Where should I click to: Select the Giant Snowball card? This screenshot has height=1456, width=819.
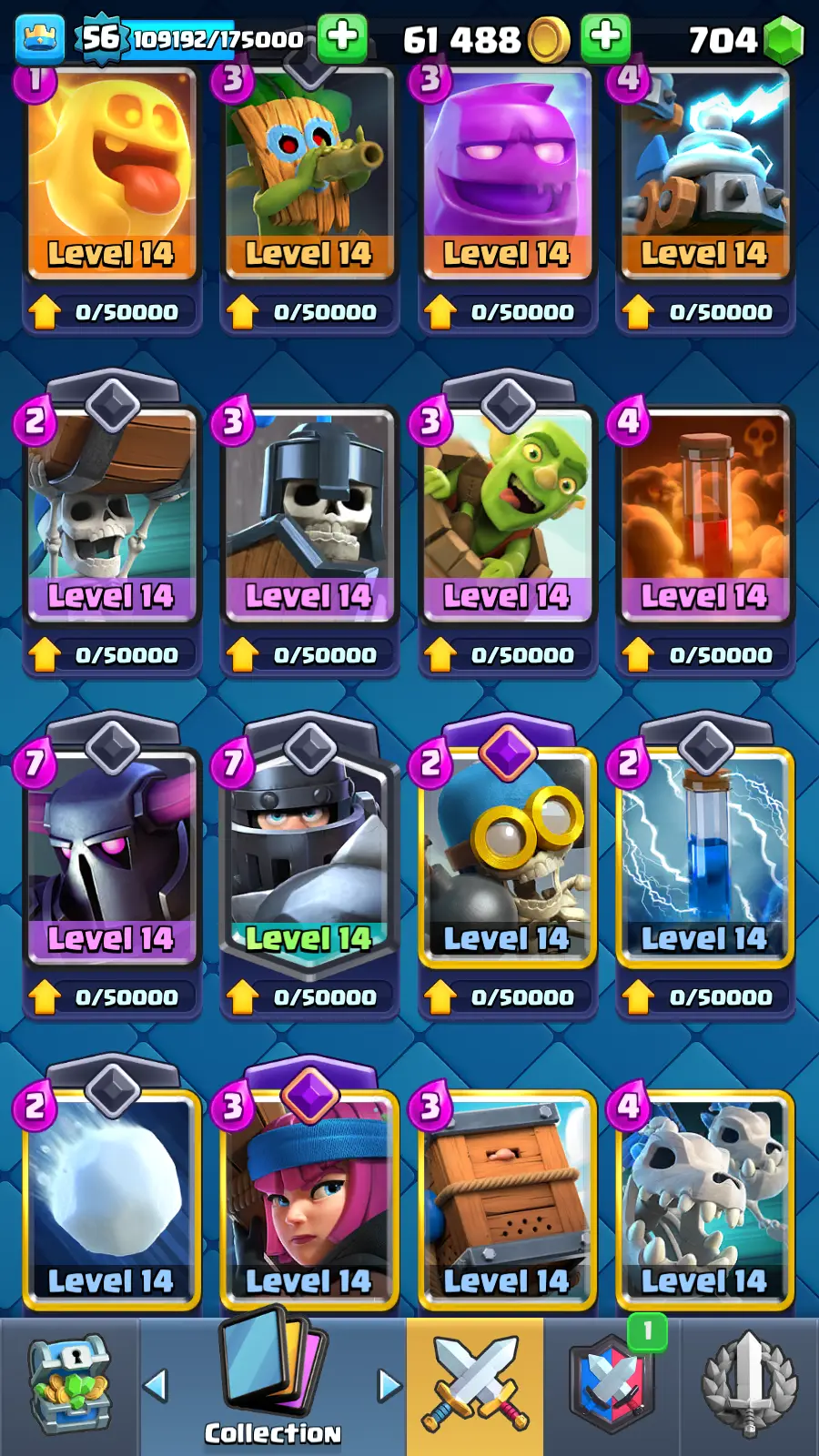click(x=111, y=1197)
